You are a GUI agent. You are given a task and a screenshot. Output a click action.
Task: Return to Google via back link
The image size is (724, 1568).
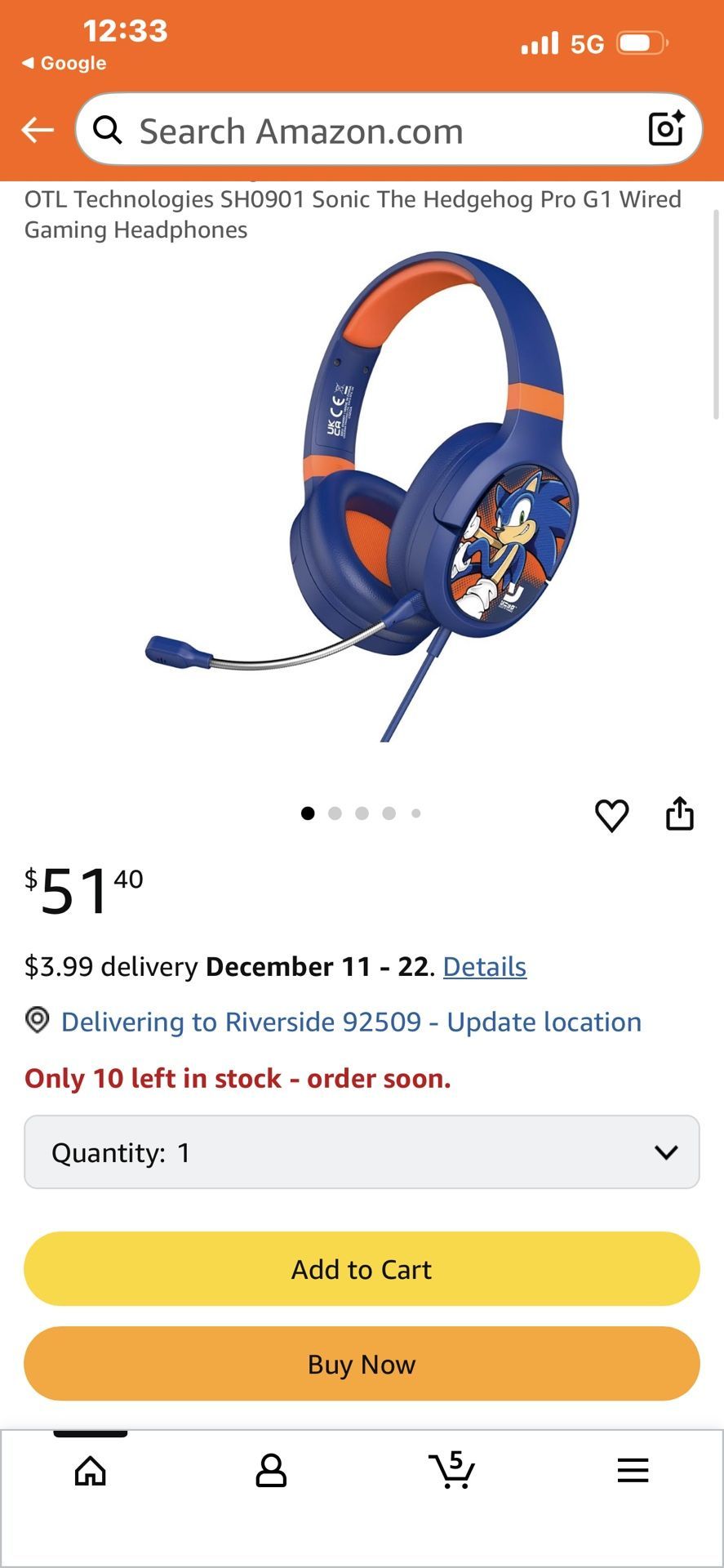point(64,63)
